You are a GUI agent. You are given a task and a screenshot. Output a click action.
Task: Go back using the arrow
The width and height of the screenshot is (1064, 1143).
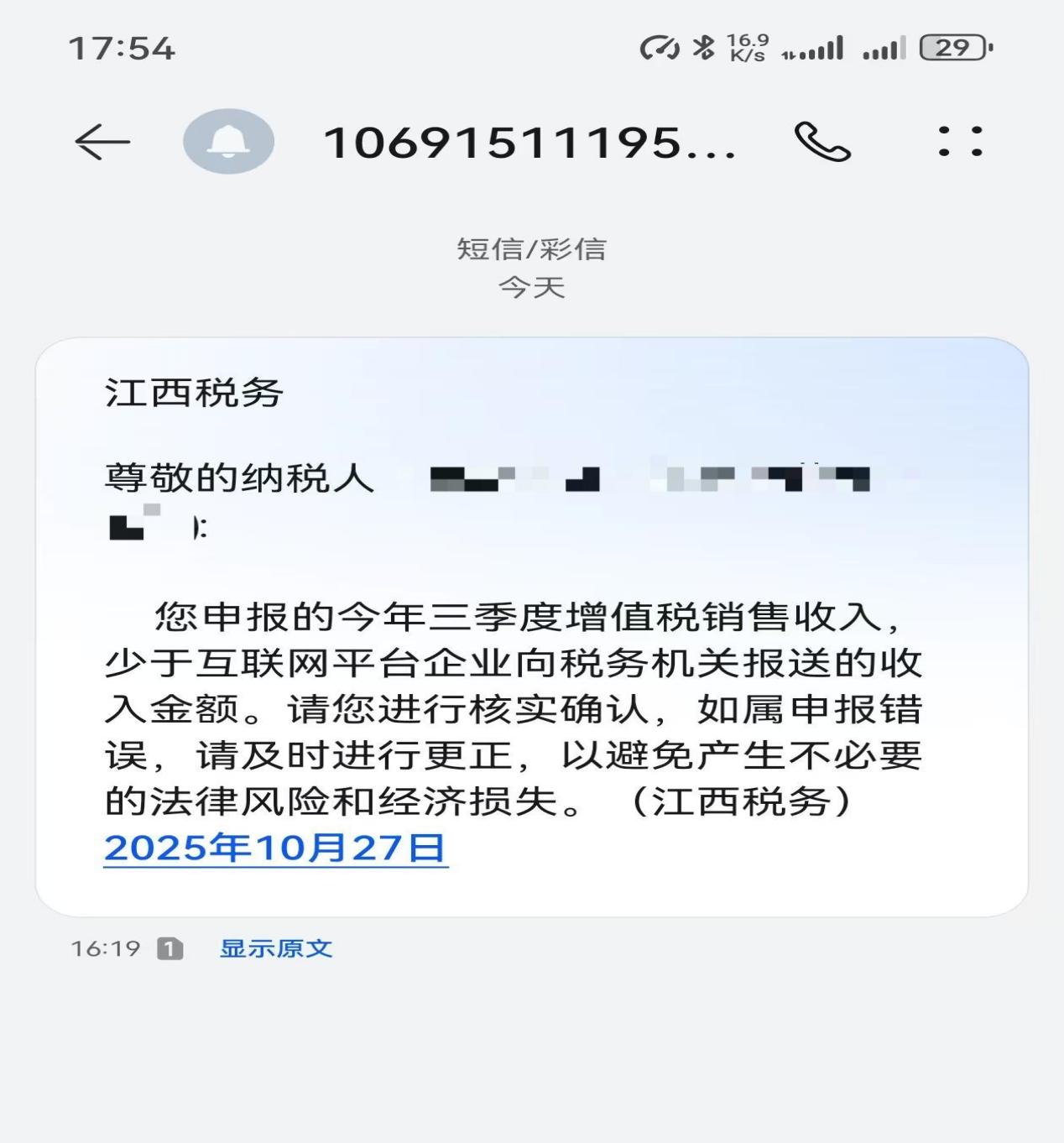[x=102, y=142]
